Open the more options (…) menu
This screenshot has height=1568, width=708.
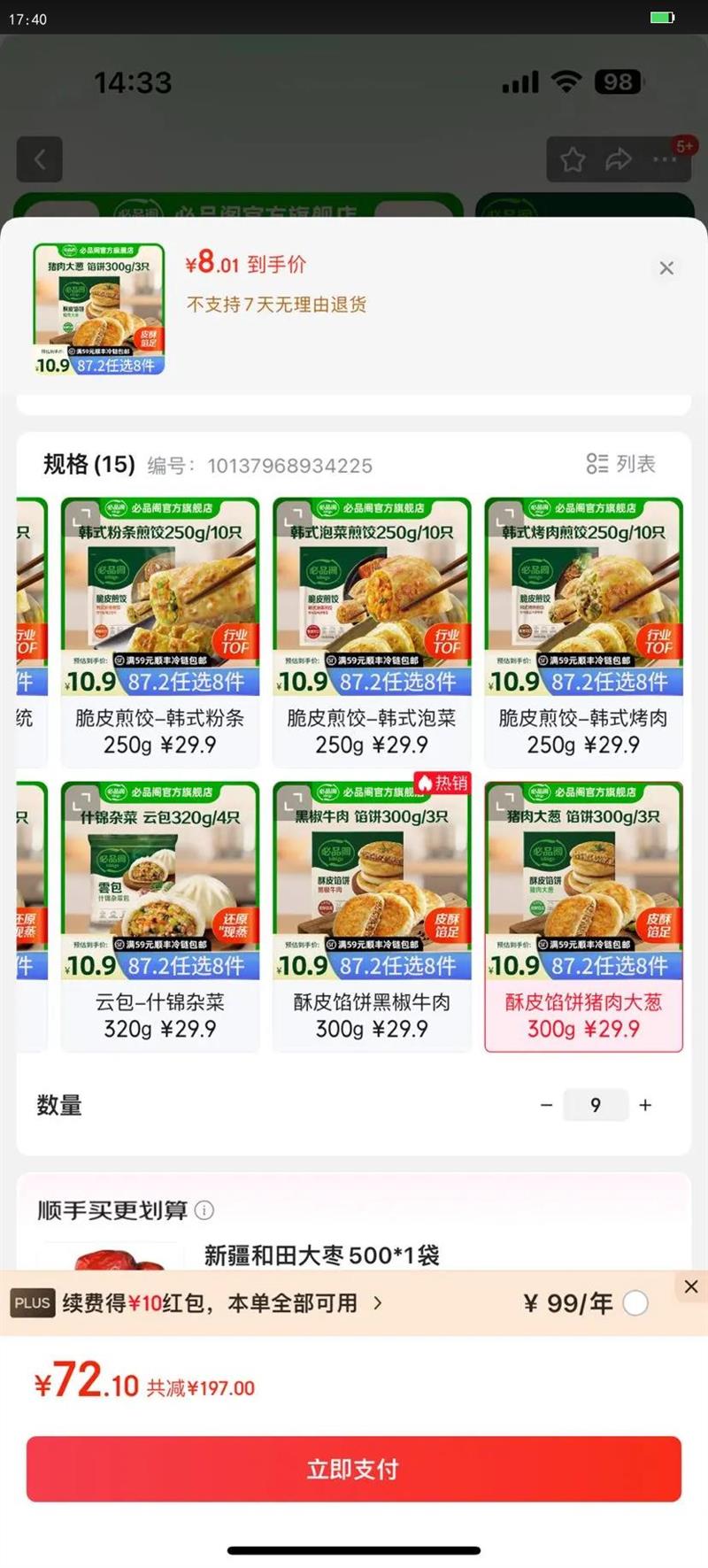click(x=663, y=159)
